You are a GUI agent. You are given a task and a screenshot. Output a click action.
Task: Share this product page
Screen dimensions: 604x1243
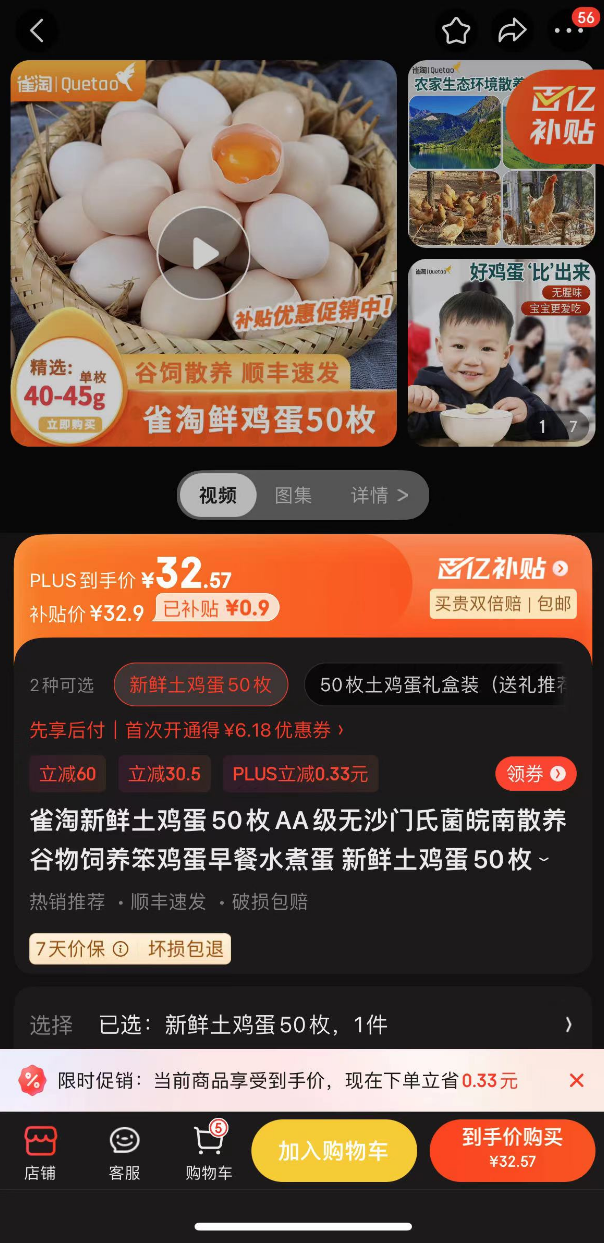(512, 31)
